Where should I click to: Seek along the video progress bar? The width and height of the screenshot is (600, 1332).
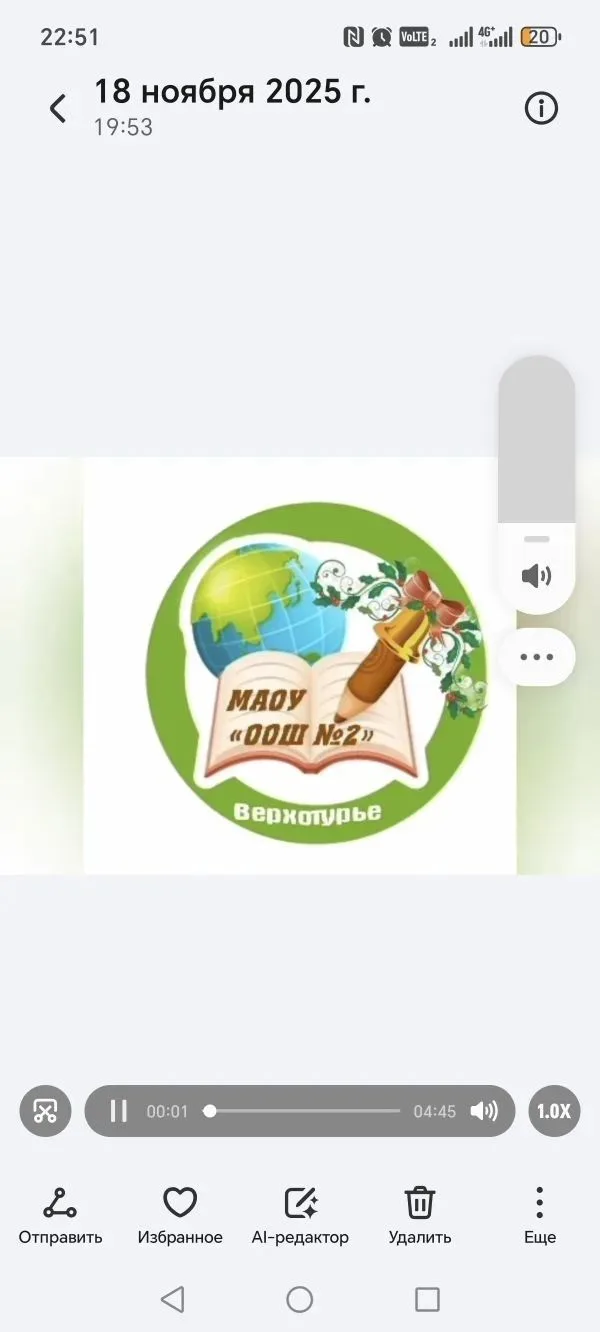coord(305,1111)
